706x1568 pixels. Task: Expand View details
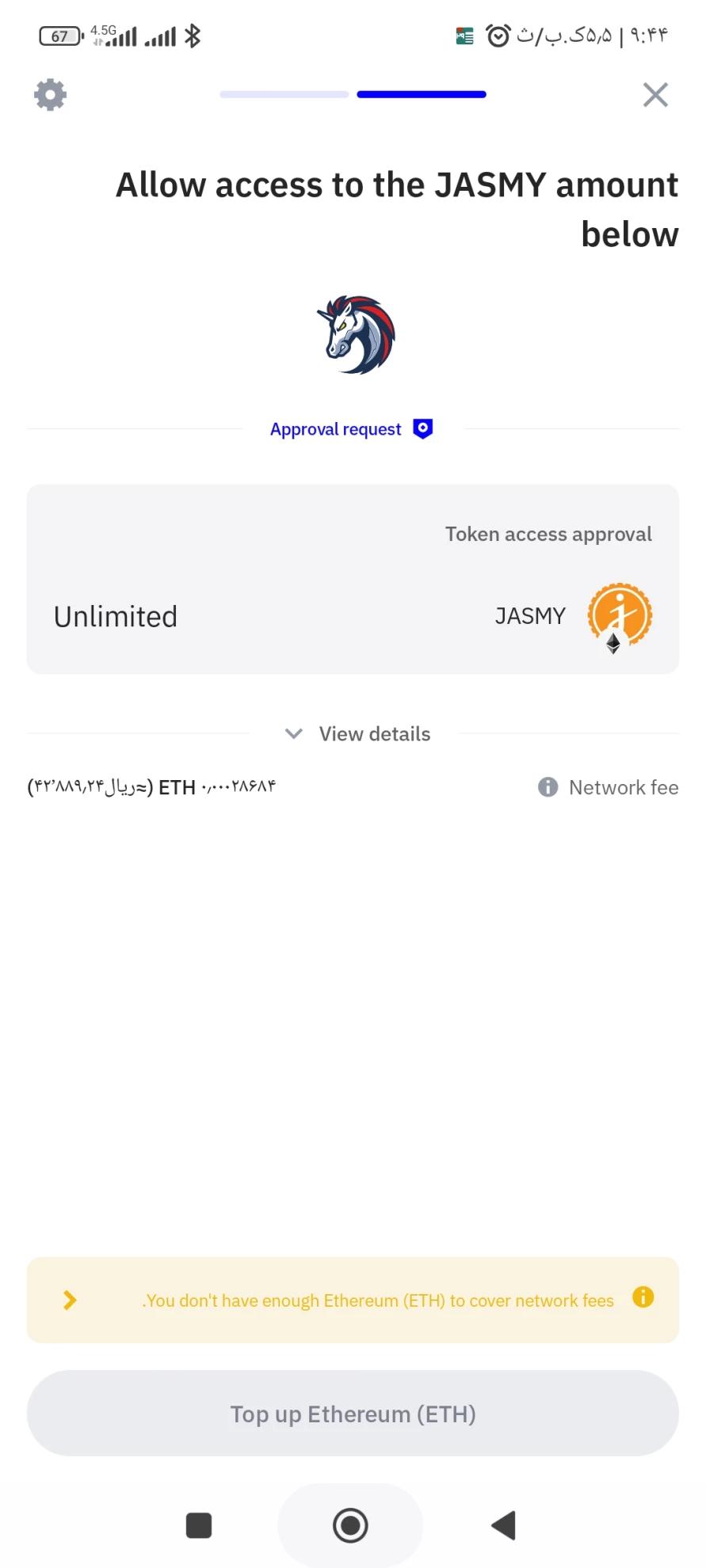point(357,734)
